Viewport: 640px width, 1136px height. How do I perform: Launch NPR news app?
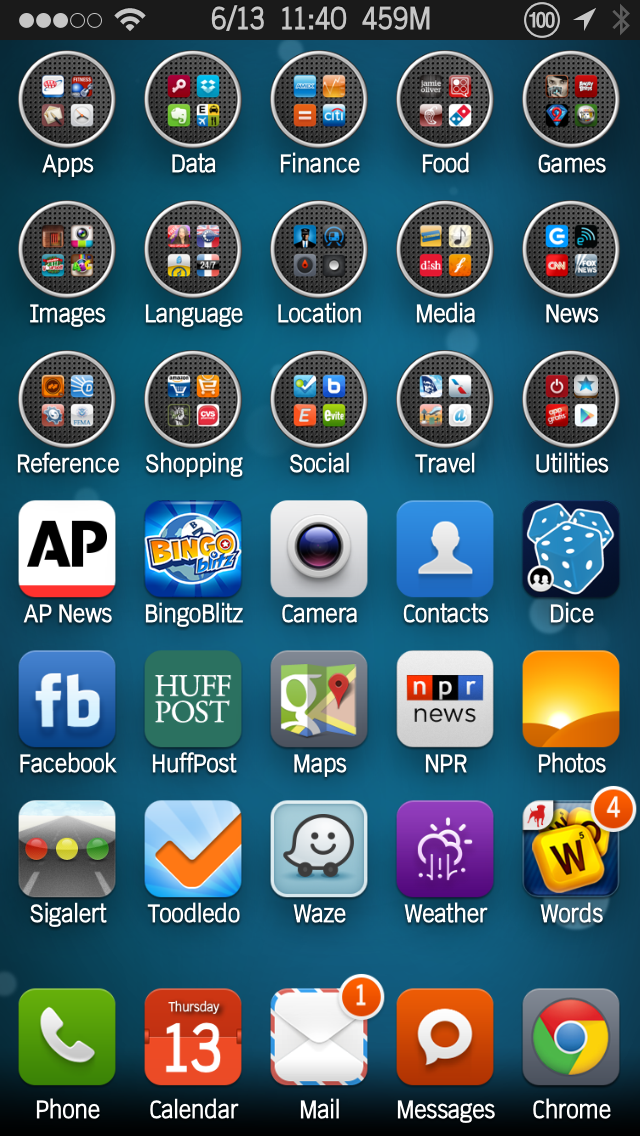tap(445, 698)
